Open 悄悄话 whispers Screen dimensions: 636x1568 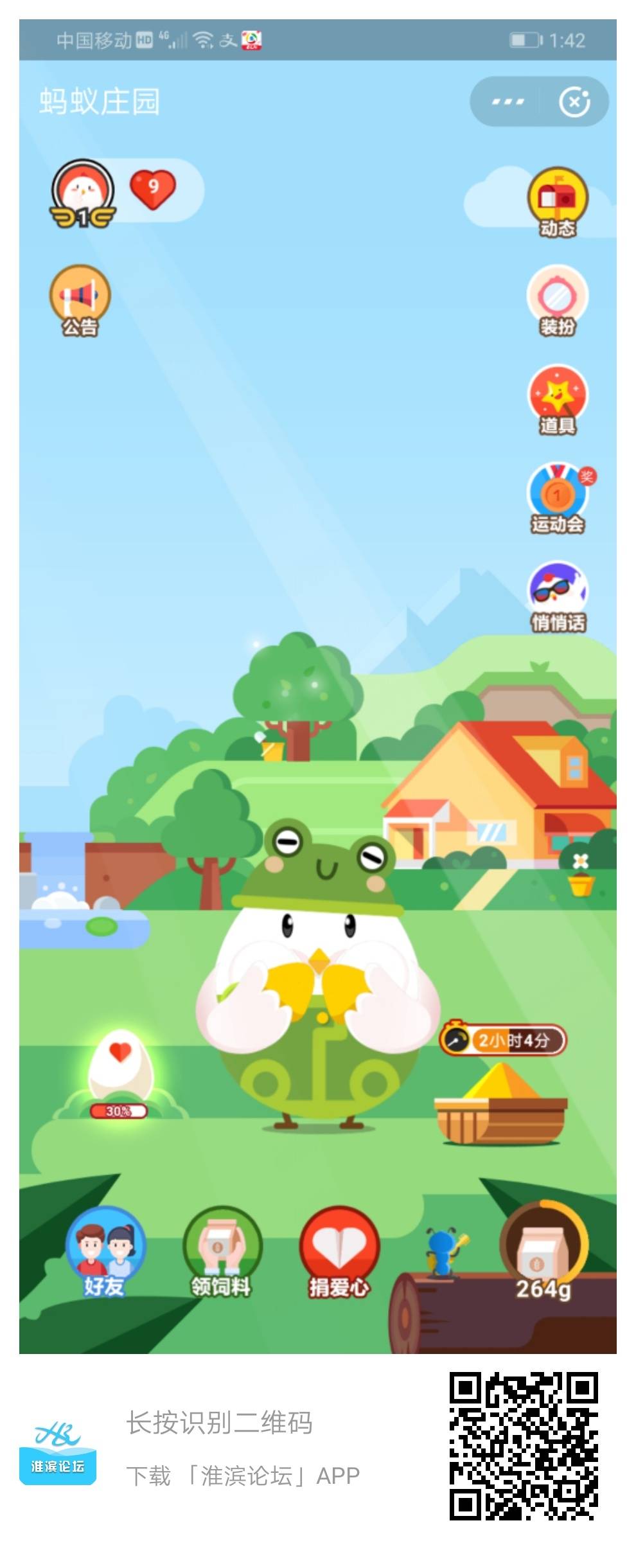558,597
